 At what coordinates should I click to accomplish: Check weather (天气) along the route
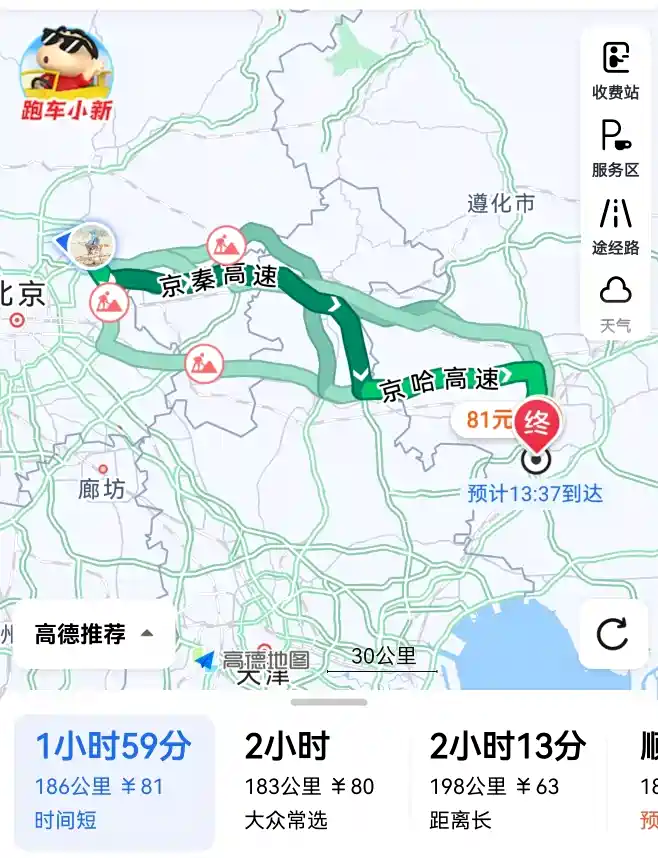pyautogui.click(x=615, y=302)
